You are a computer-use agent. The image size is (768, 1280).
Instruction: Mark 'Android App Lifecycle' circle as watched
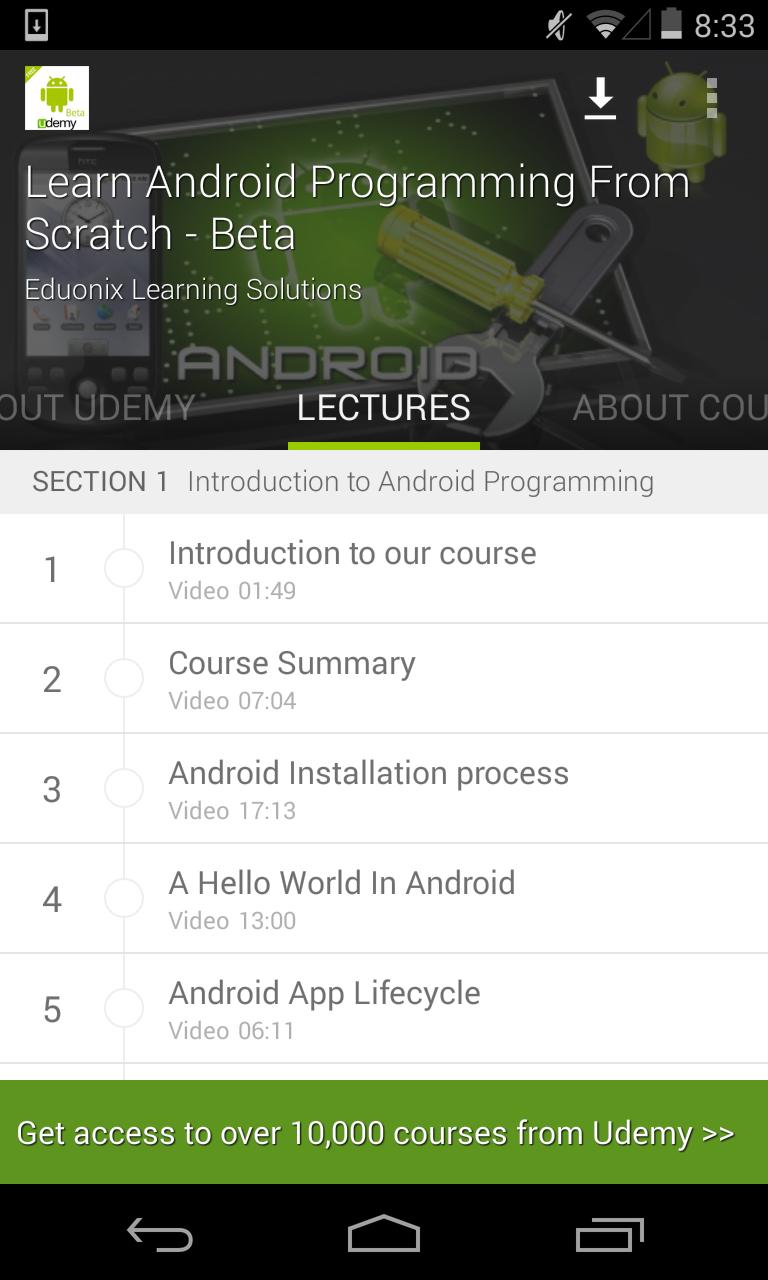[x=124, y=1007]
